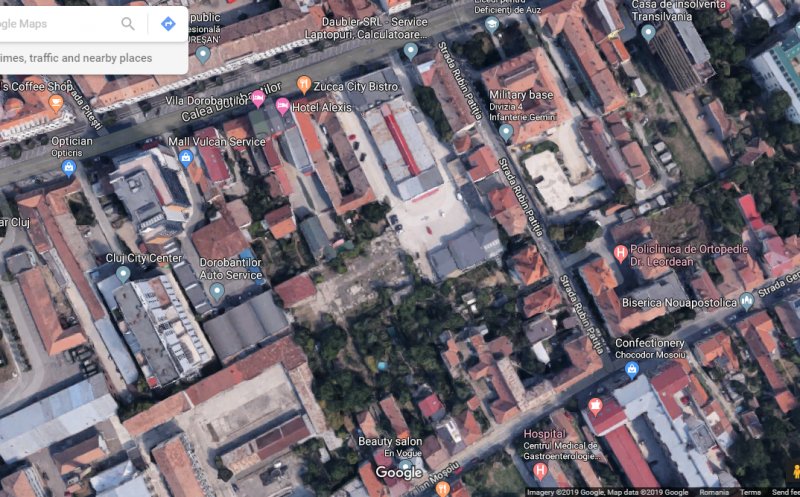Screen dimensions: 800x497
Task: Tap the Military base place marker
Action: point(506,131)
